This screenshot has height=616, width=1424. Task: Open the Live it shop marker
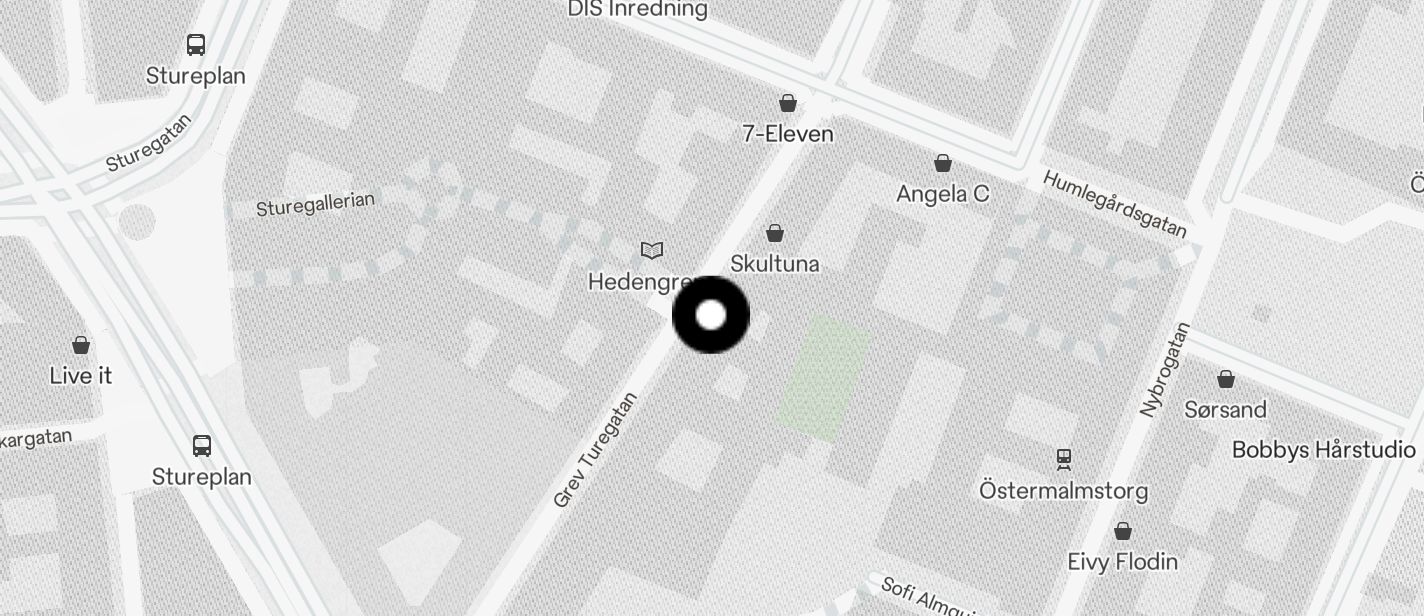point(81,346)
